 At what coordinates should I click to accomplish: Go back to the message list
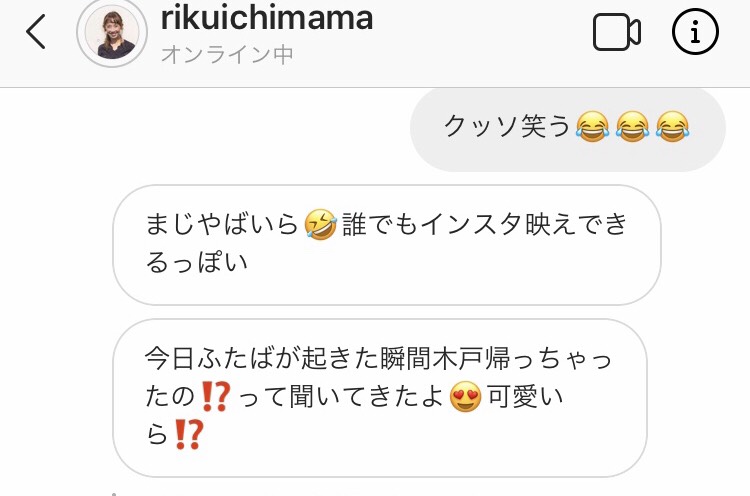pyautogui.click(x=36, y=33)
